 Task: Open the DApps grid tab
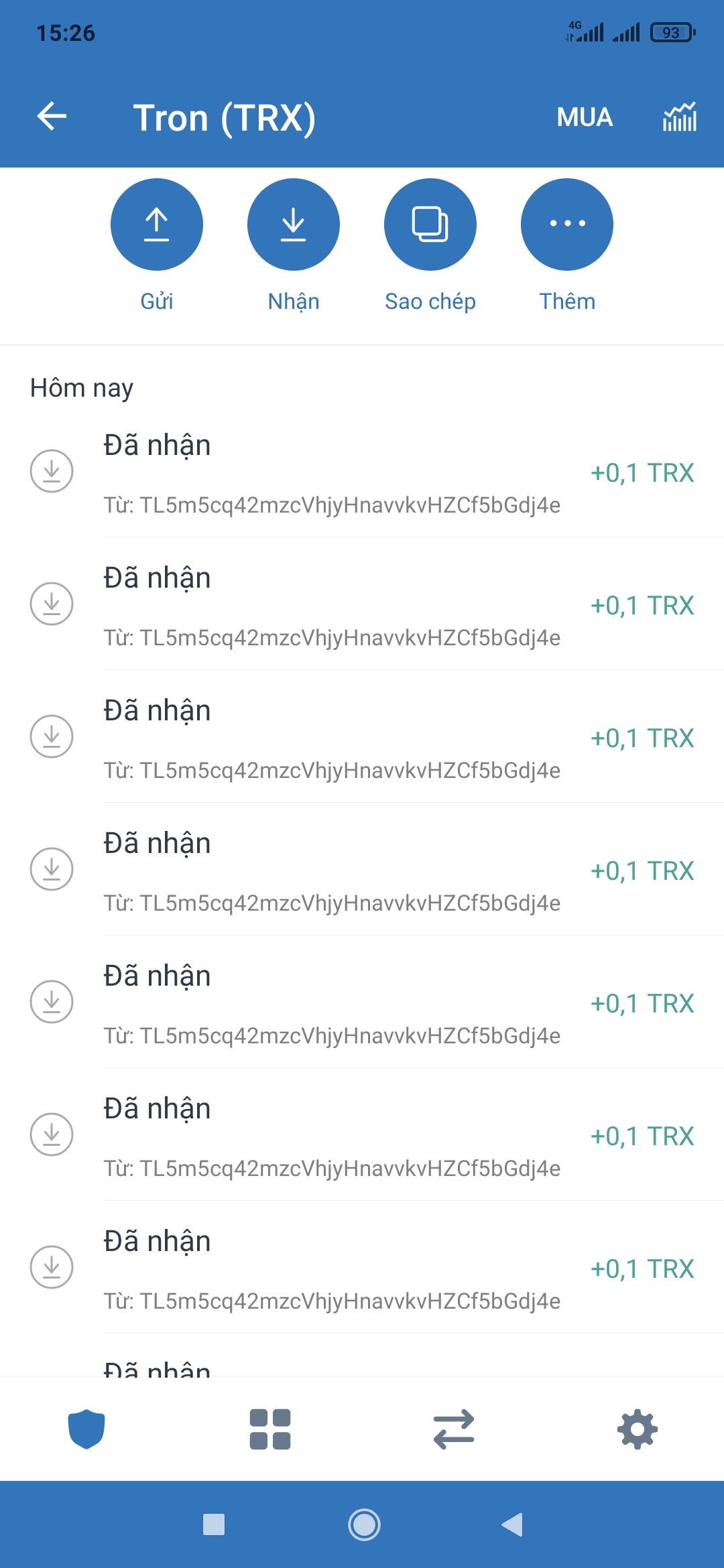270,1429
